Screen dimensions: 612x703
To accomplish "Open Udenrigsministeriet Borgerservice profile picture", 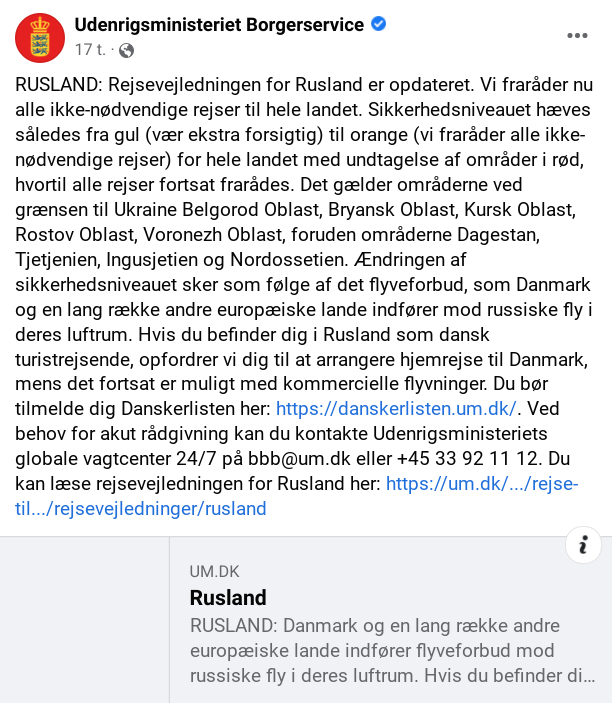I will (40, 36).
